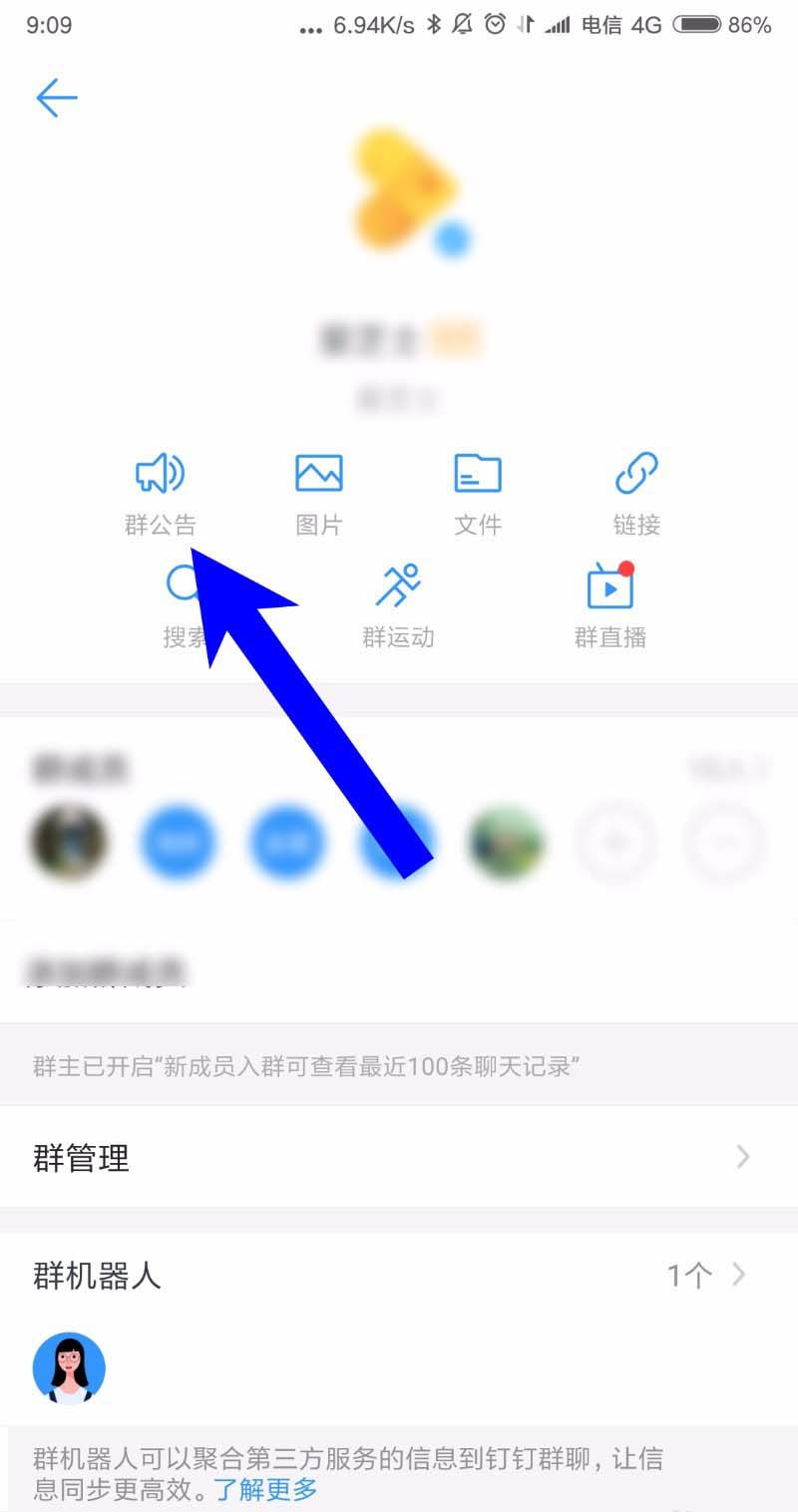
Task: Open the 了解更多 learn more link
Action: (266, 1490)
